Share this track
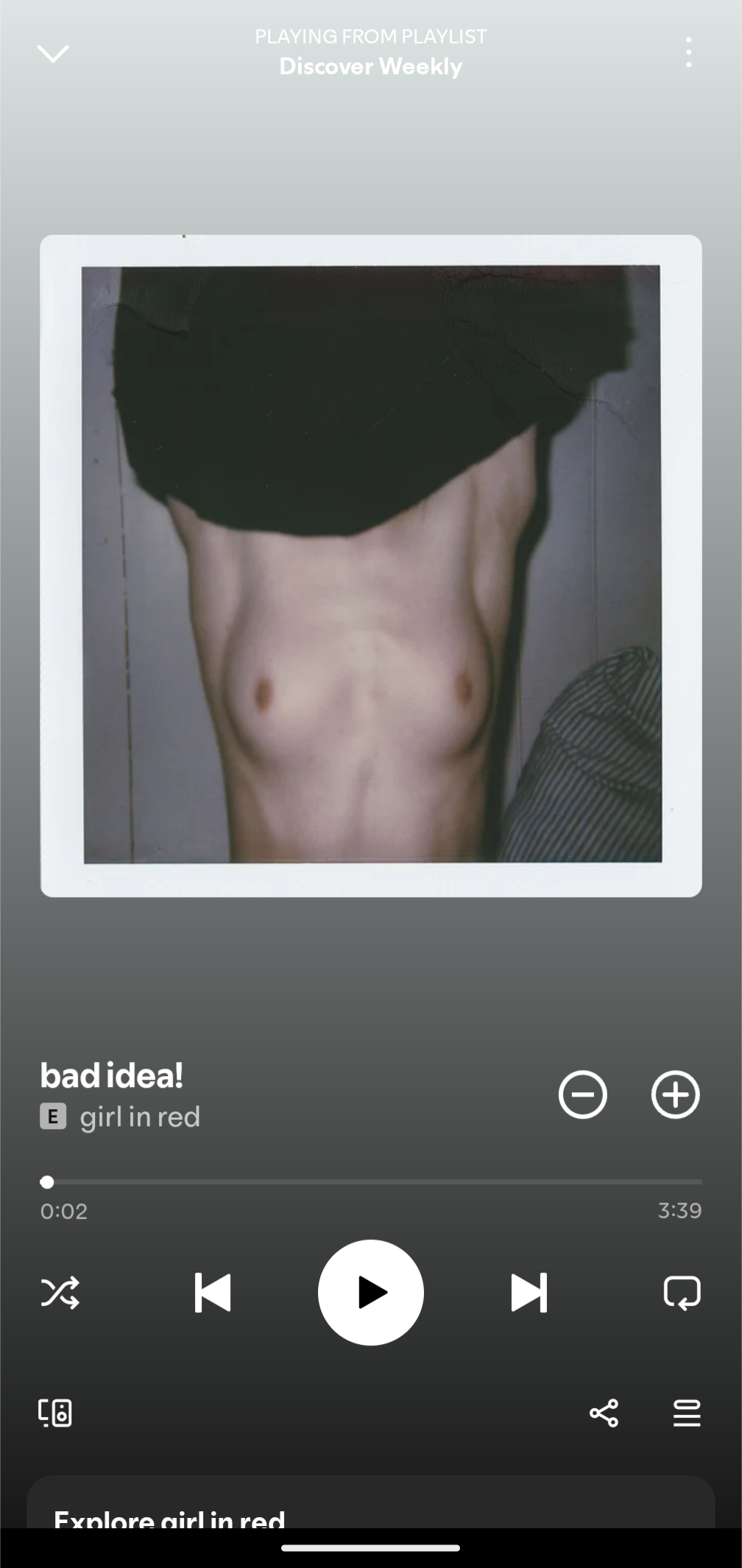The width and height of the screenshot is (742, 1568). click(604, 1413)
